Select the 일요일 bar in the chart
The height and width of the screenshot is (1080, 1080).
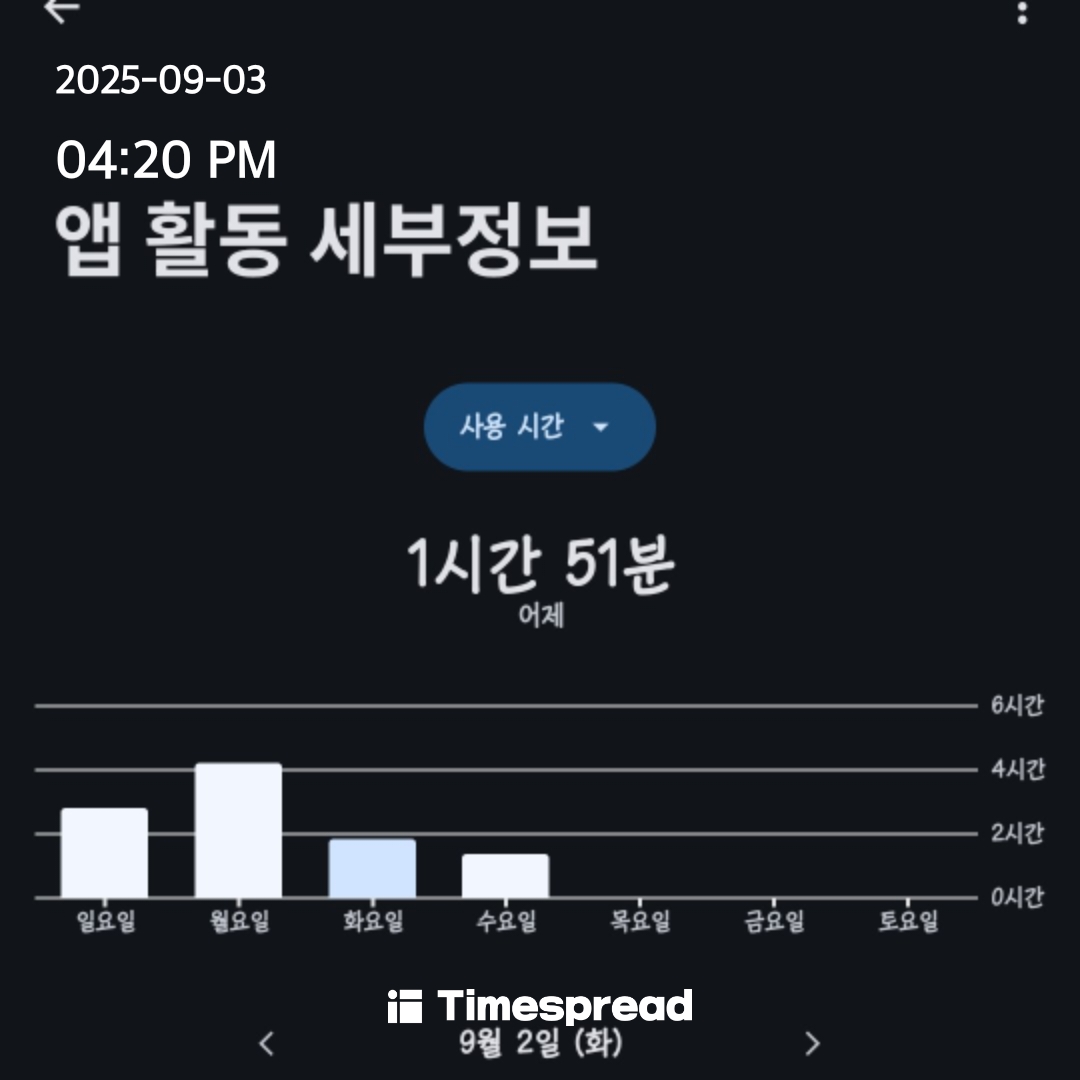click(104, 853)
